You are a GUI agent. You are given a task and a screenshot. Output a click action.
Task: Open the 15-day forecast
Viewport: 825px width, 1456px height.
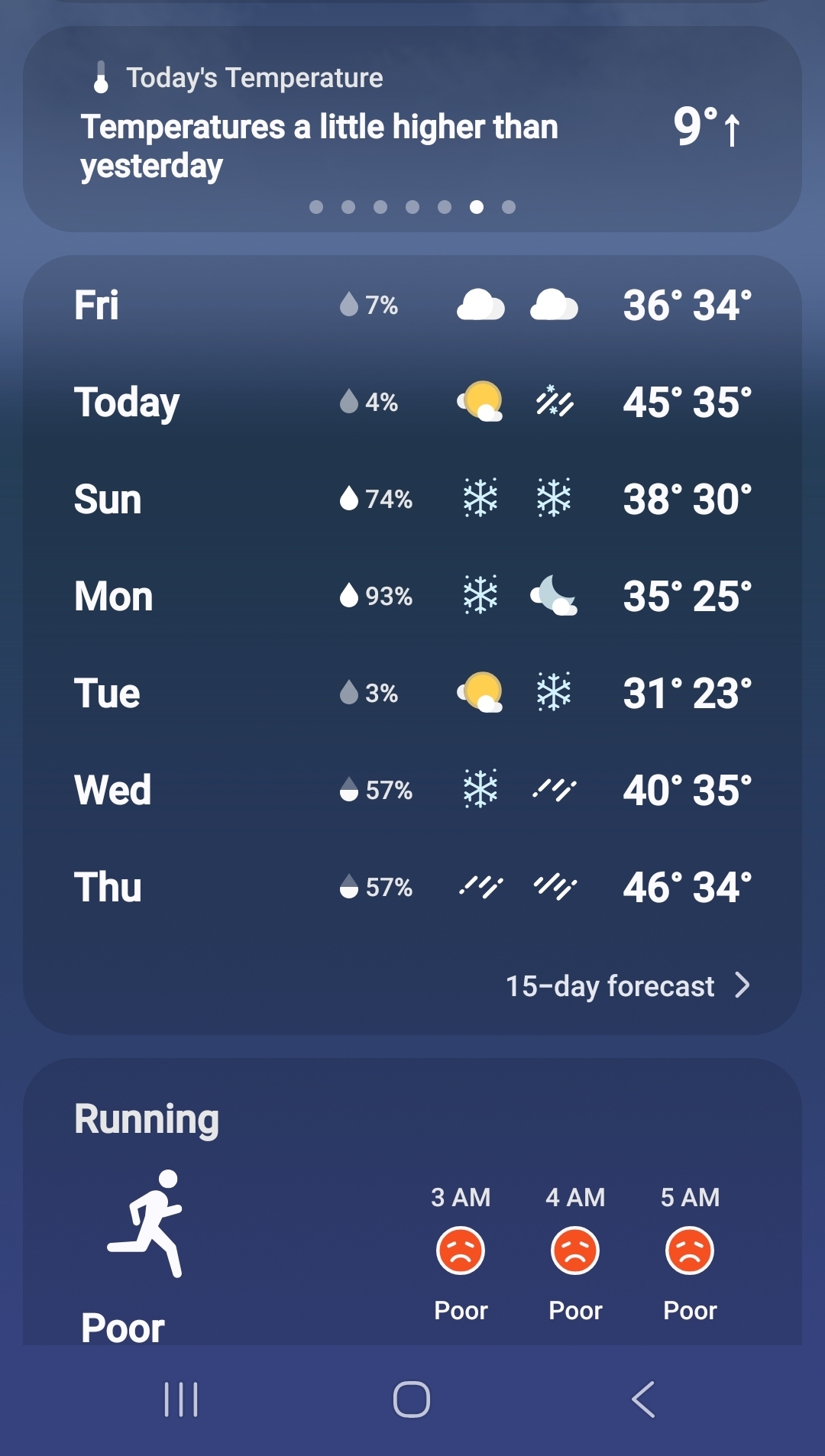[x=626, y=985]
